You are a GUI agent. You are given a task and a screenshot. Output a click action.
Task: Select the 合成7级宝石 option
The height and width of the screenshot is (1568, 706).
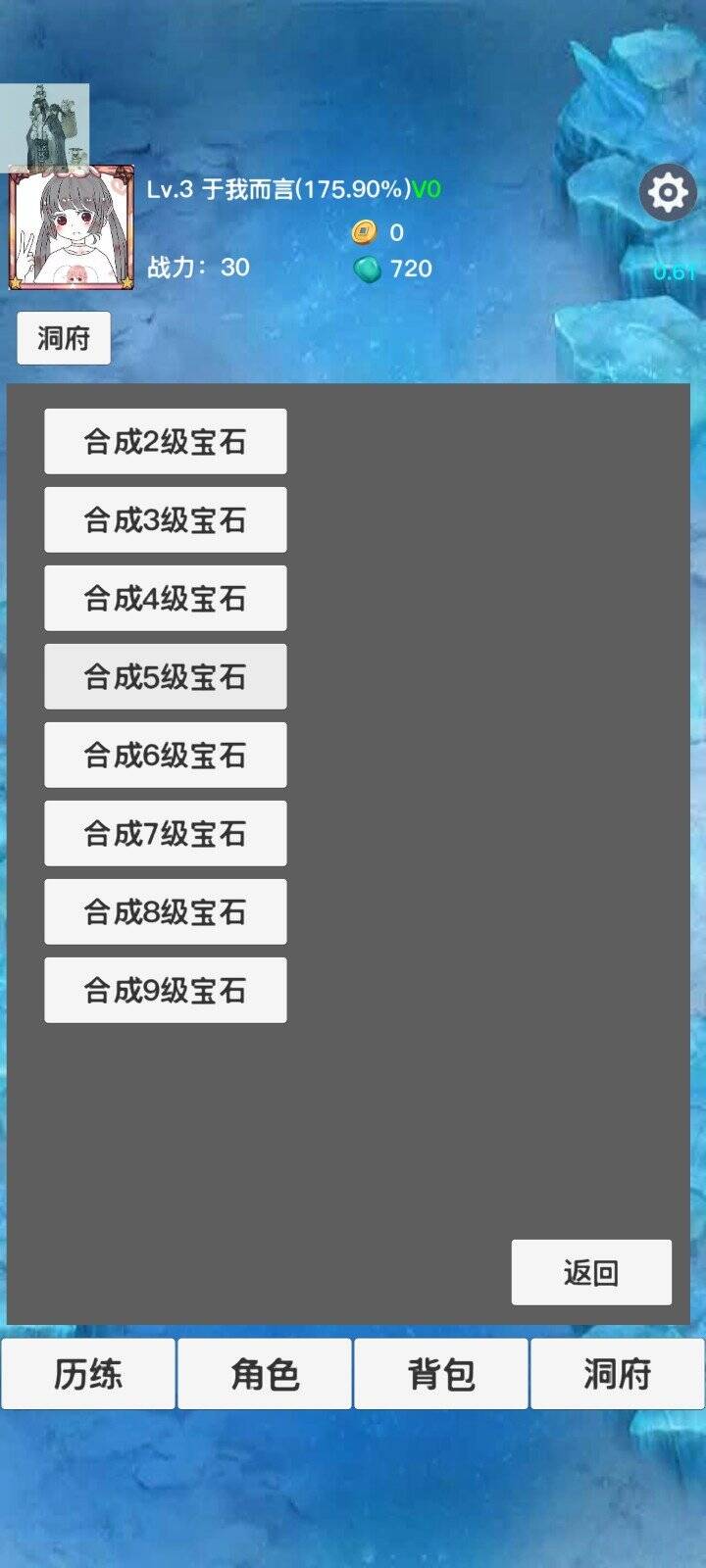165,833
